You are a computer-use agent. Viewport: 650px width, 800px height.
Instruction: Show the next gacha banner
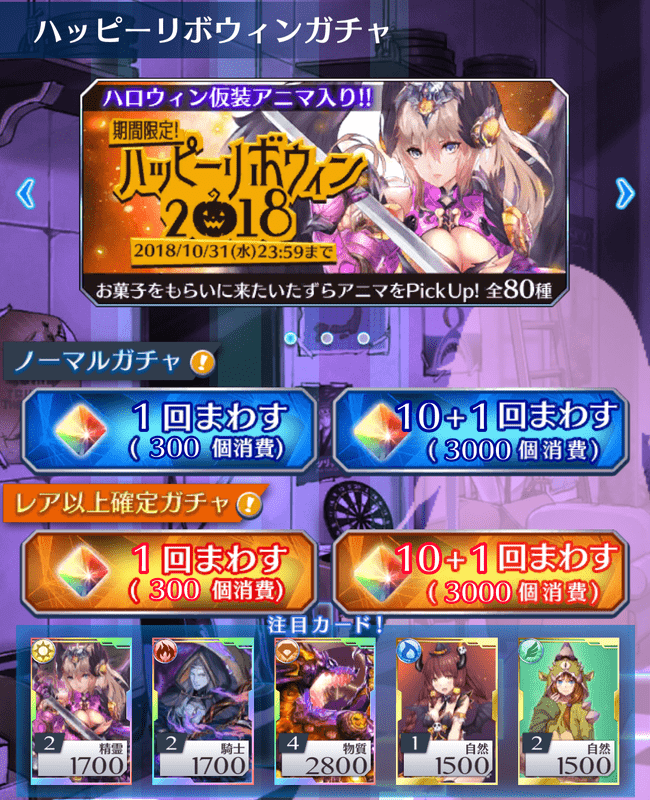[x=624, y=192]
